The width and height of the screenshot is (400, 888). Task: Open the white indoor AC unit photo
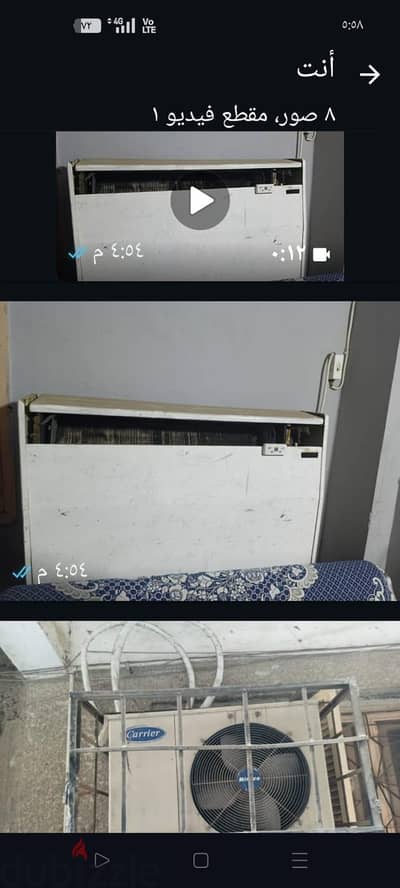pyautogui.click(x=200, y=451)
